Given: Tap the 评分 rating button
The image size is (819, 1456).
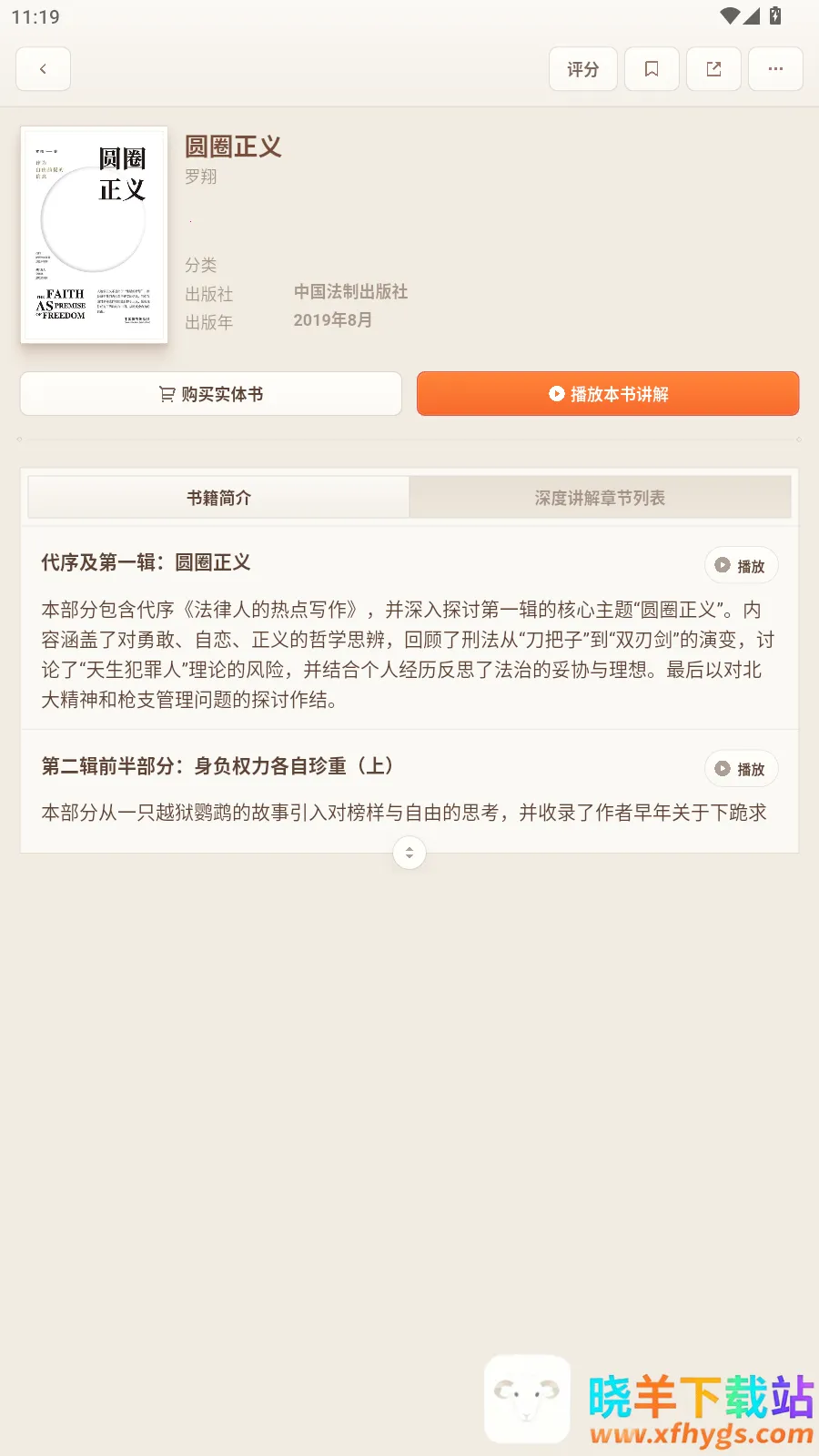Looking at the screenshot, I should pyautogui.click(x=582, y=69).
